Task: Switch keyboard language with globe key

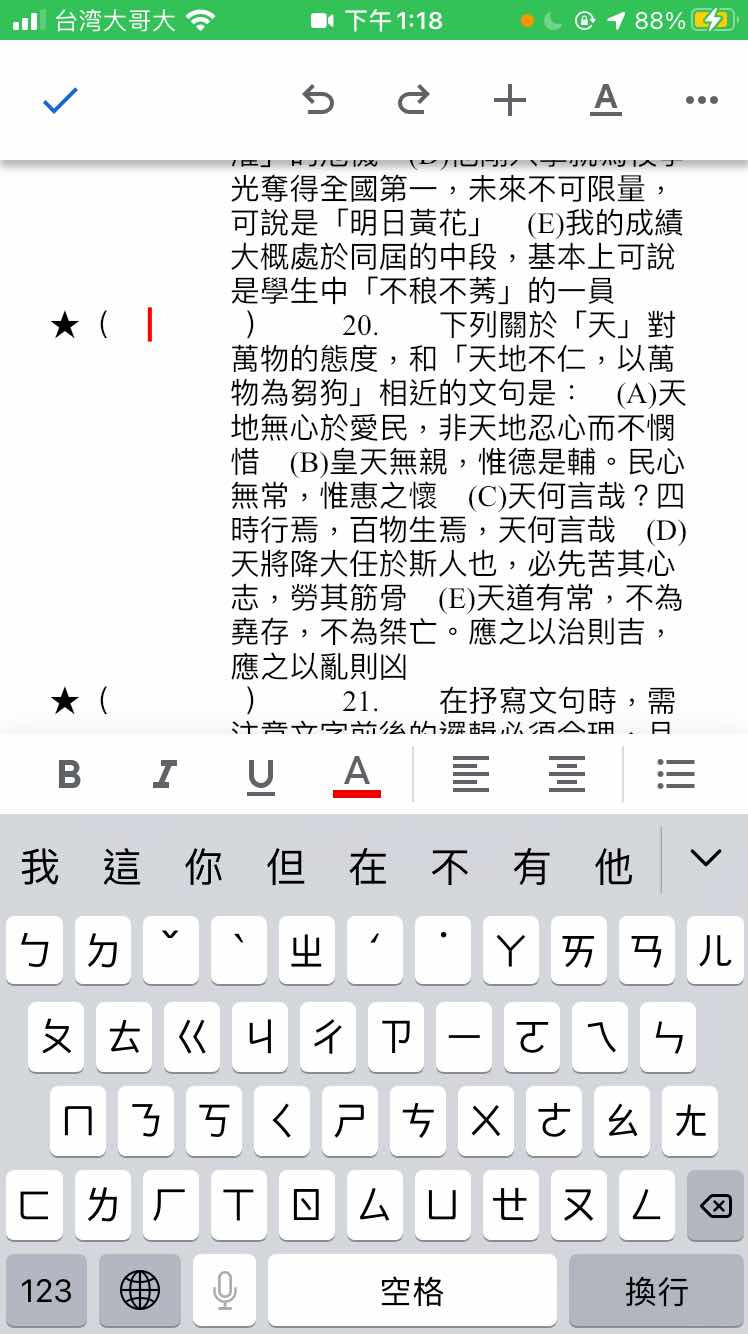Action: click(x=140, y=1290)
